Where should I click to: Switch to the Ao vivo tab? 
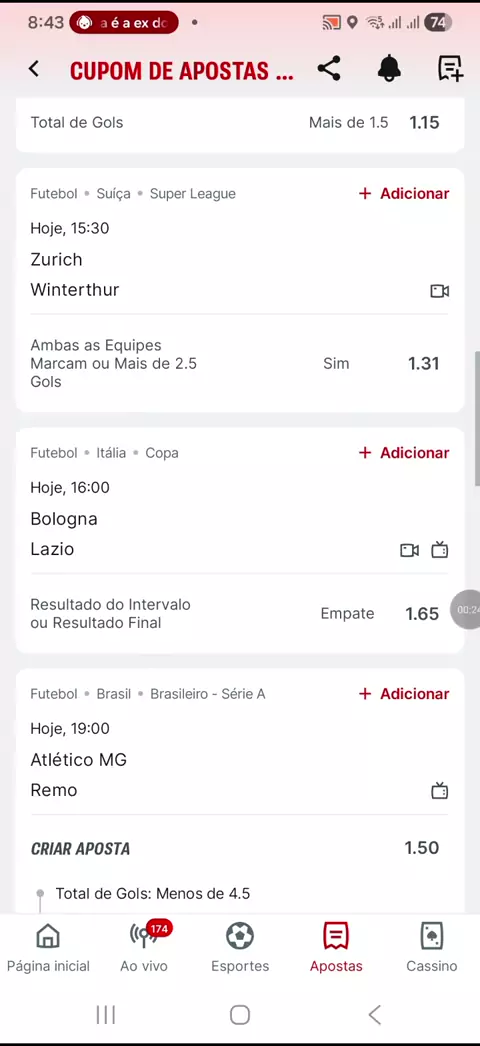(x=144, y=948)
